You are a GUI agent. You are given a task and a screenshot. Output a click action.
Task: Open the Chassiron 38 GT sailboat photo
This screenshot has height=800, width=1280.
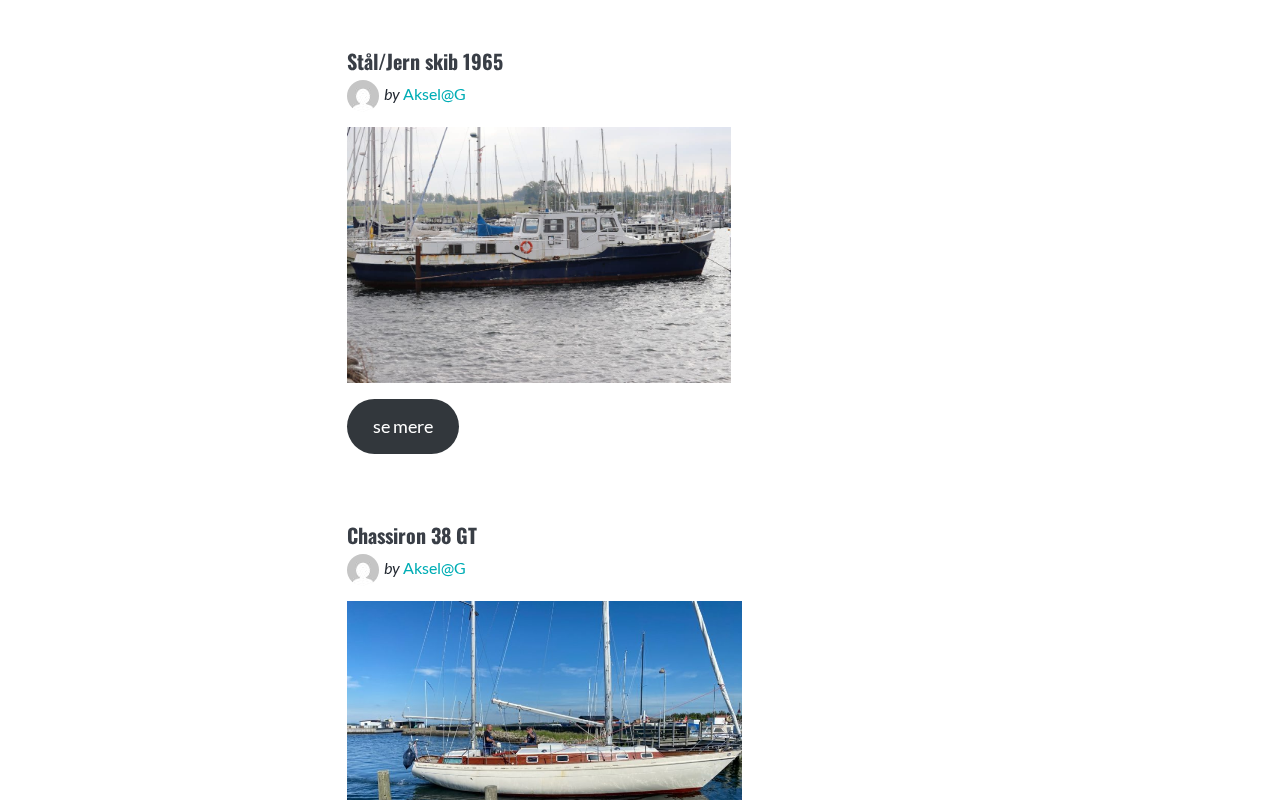coord(544,700)
